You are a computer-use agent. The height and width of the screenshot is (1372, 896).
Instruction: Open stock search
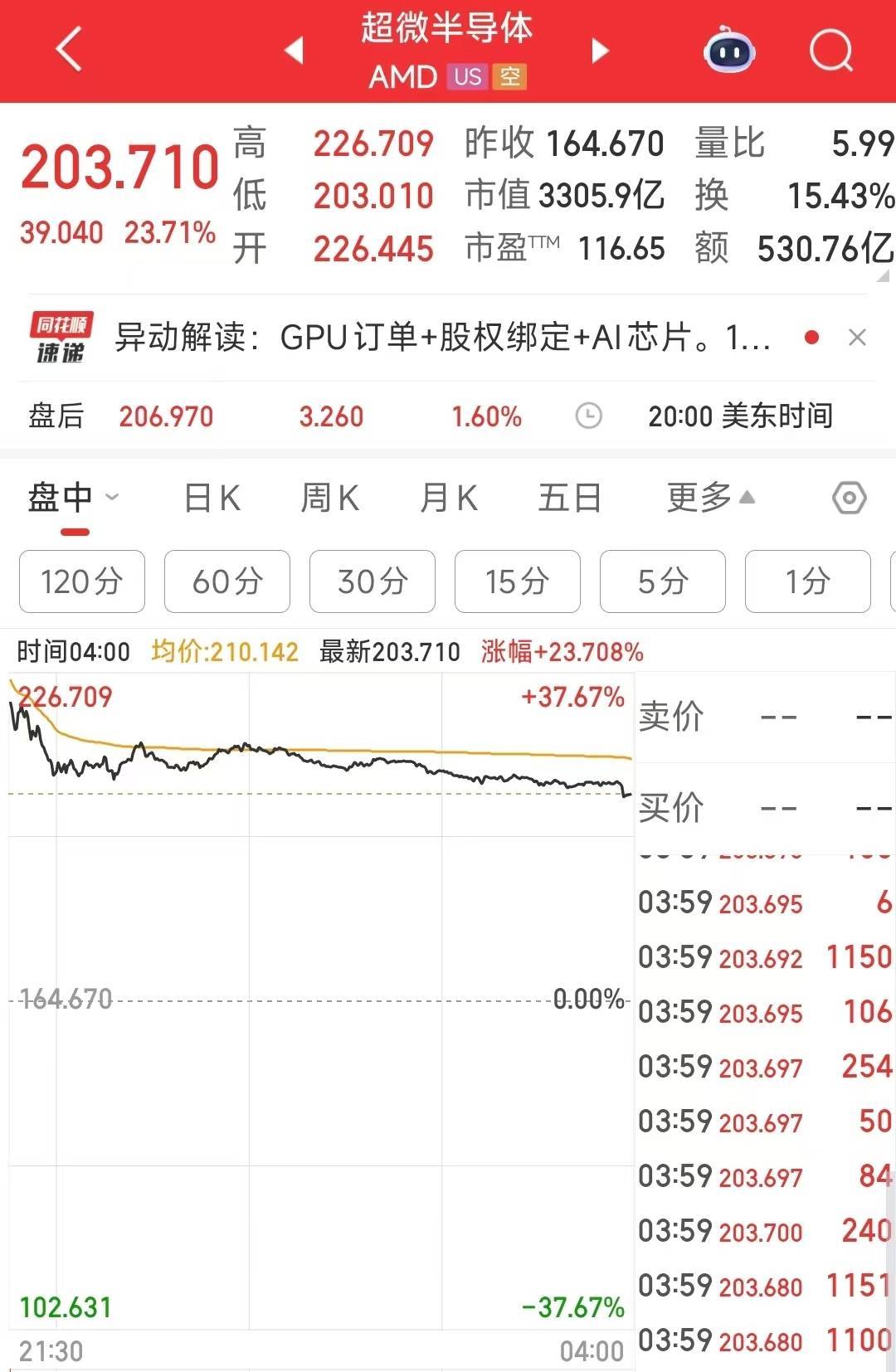click(830, 51)
